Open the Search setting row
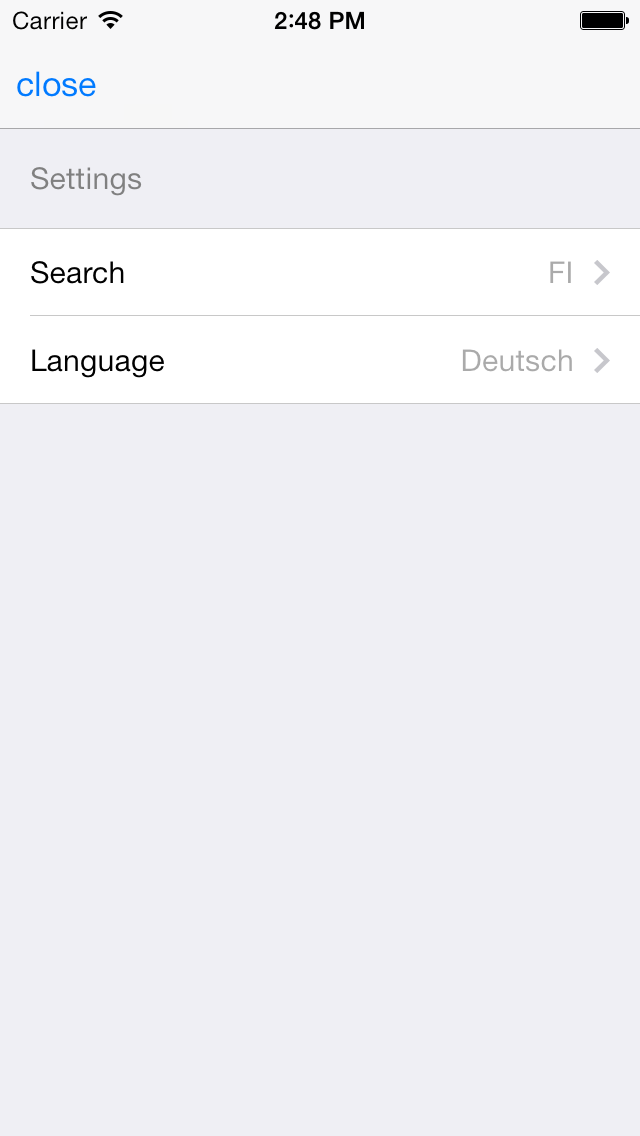Viewport: 640px width, 1136px height. [x=320, y=272]
